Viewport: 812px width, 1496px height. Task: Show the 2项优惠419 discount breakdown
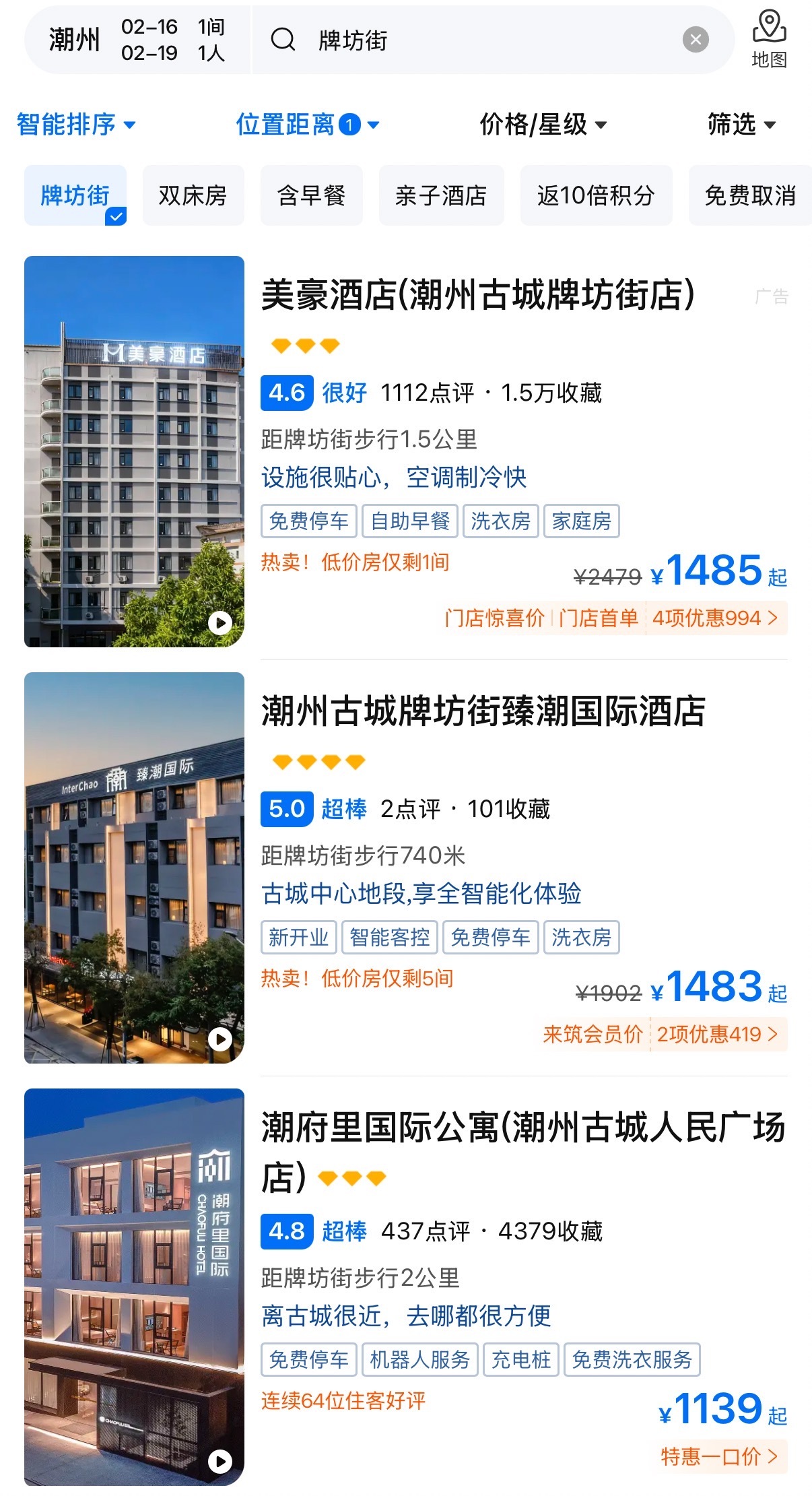pos(717,1035)
